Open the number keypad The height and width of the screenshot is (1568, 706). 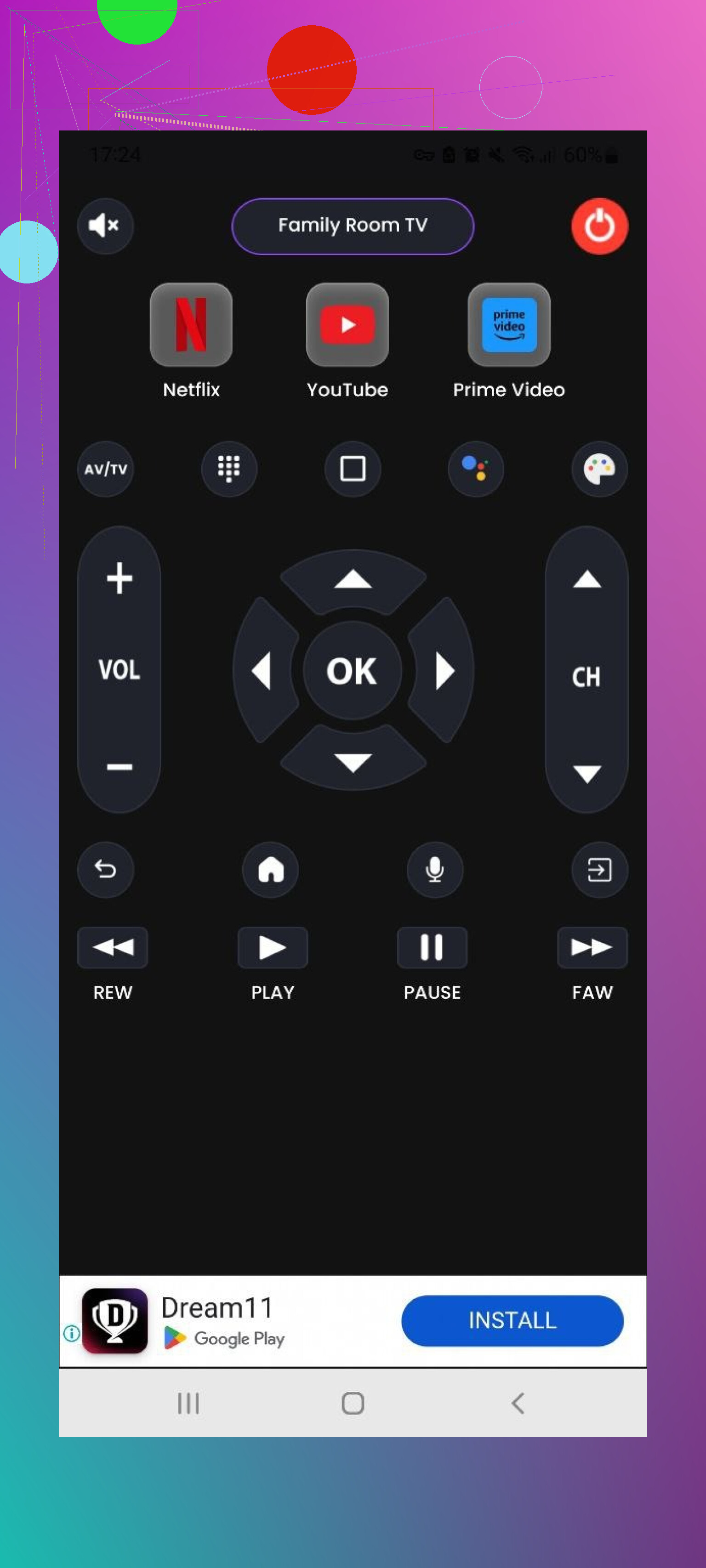(229, 469)
